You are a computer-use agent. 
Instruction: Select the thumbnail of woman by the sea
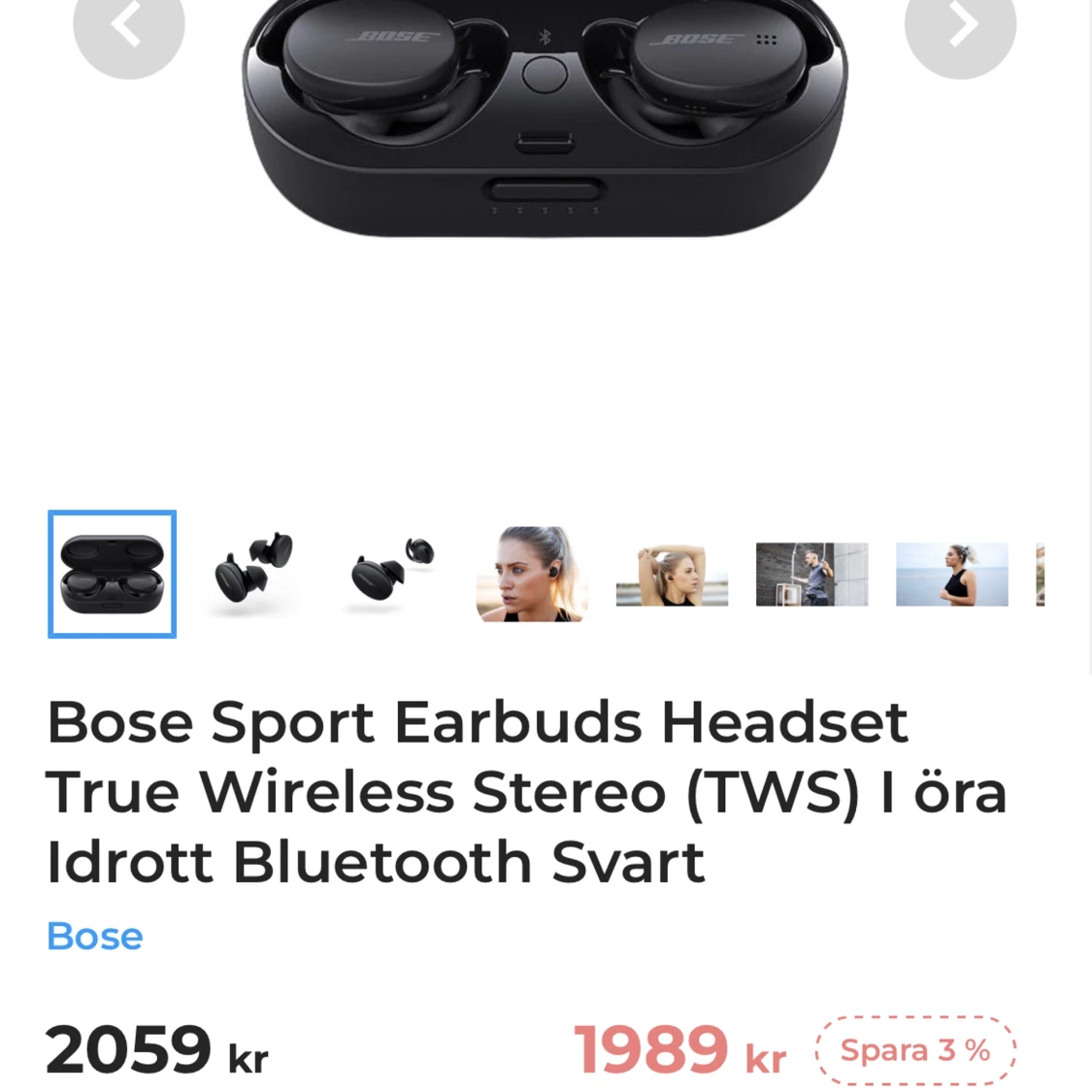pyautogui.click(x=951, y=574)
